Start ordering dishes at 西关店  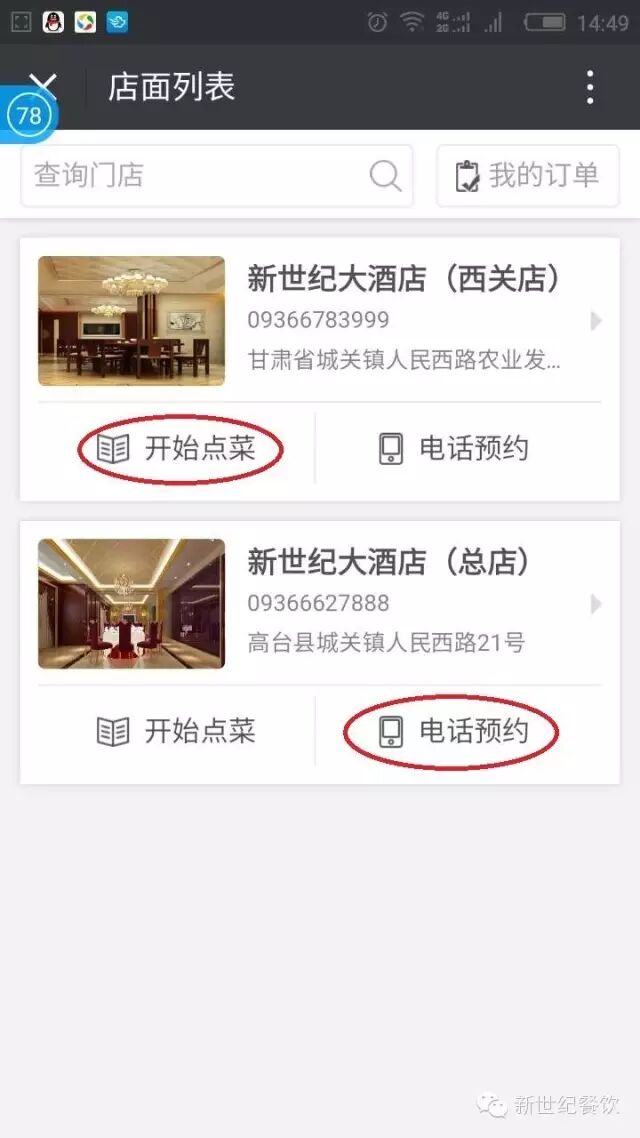(178, 449)
